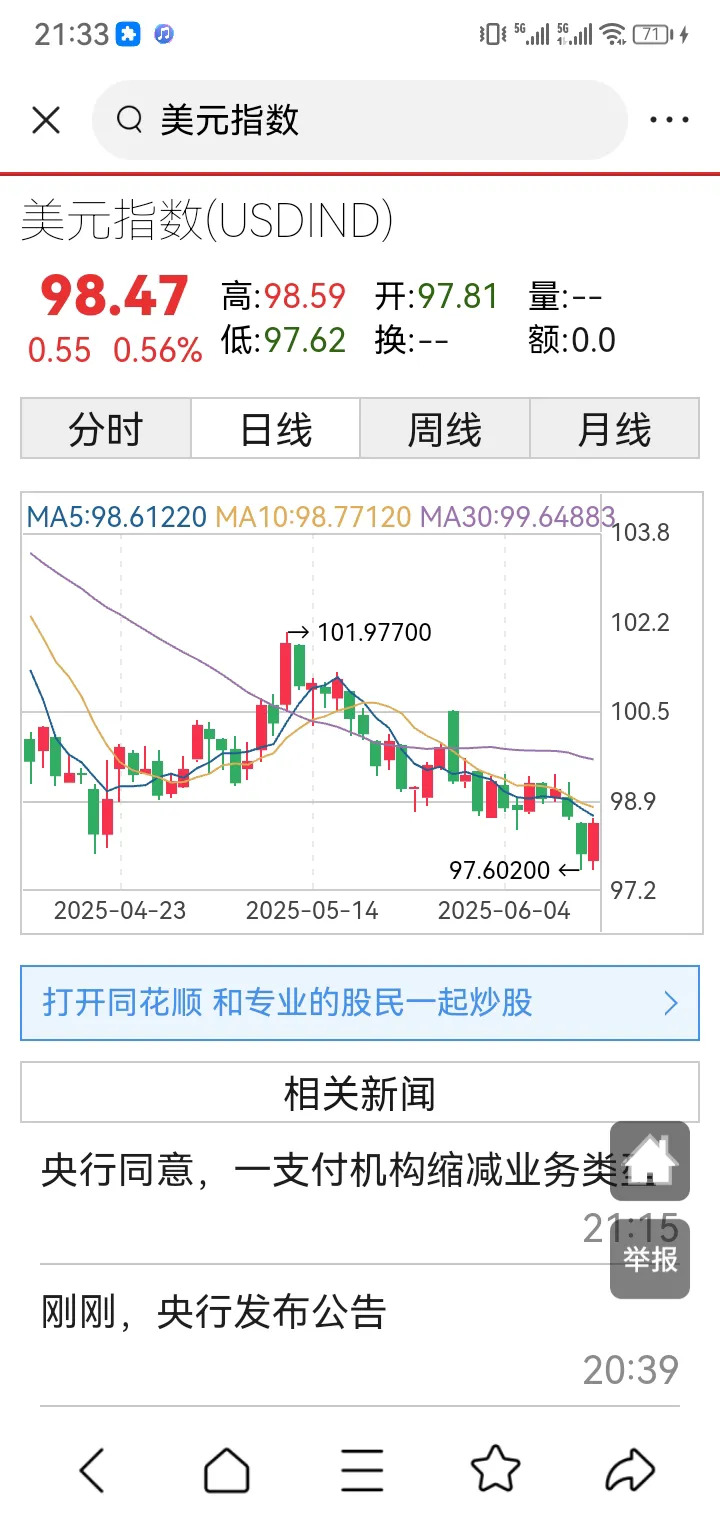Open the 打开同花顺 banner link
Screen dimensions: 720x1520
click(x=360, y=1003)
